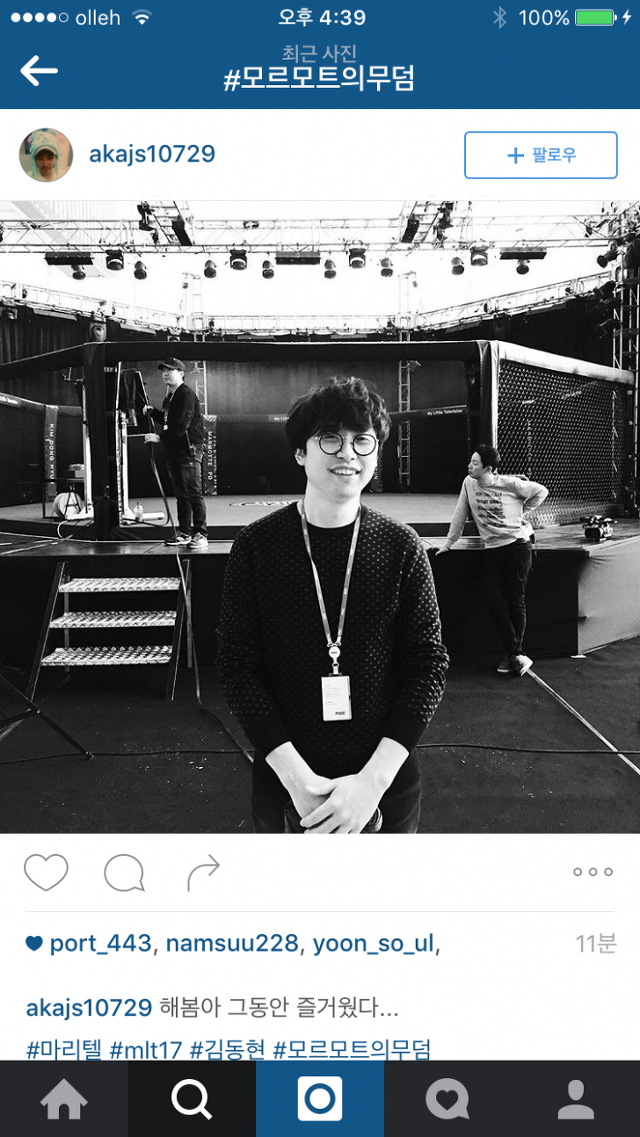View port_443's profile from likes
Image resolution: width=640 pixels, height=1137 pixels.
pos(100,943)
